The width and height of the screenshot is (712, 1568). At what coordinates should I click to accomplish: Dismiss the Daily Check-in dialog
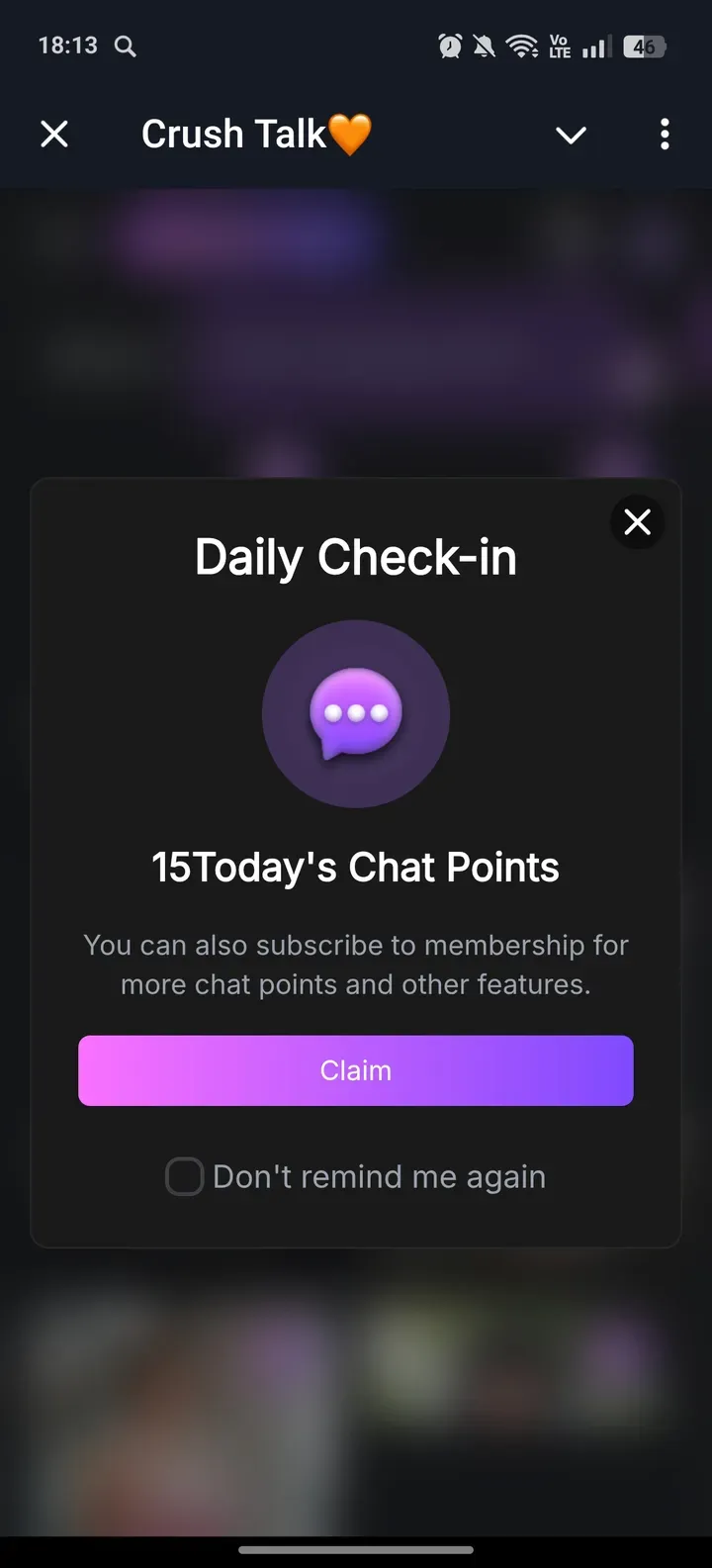[x=637, y=521]
